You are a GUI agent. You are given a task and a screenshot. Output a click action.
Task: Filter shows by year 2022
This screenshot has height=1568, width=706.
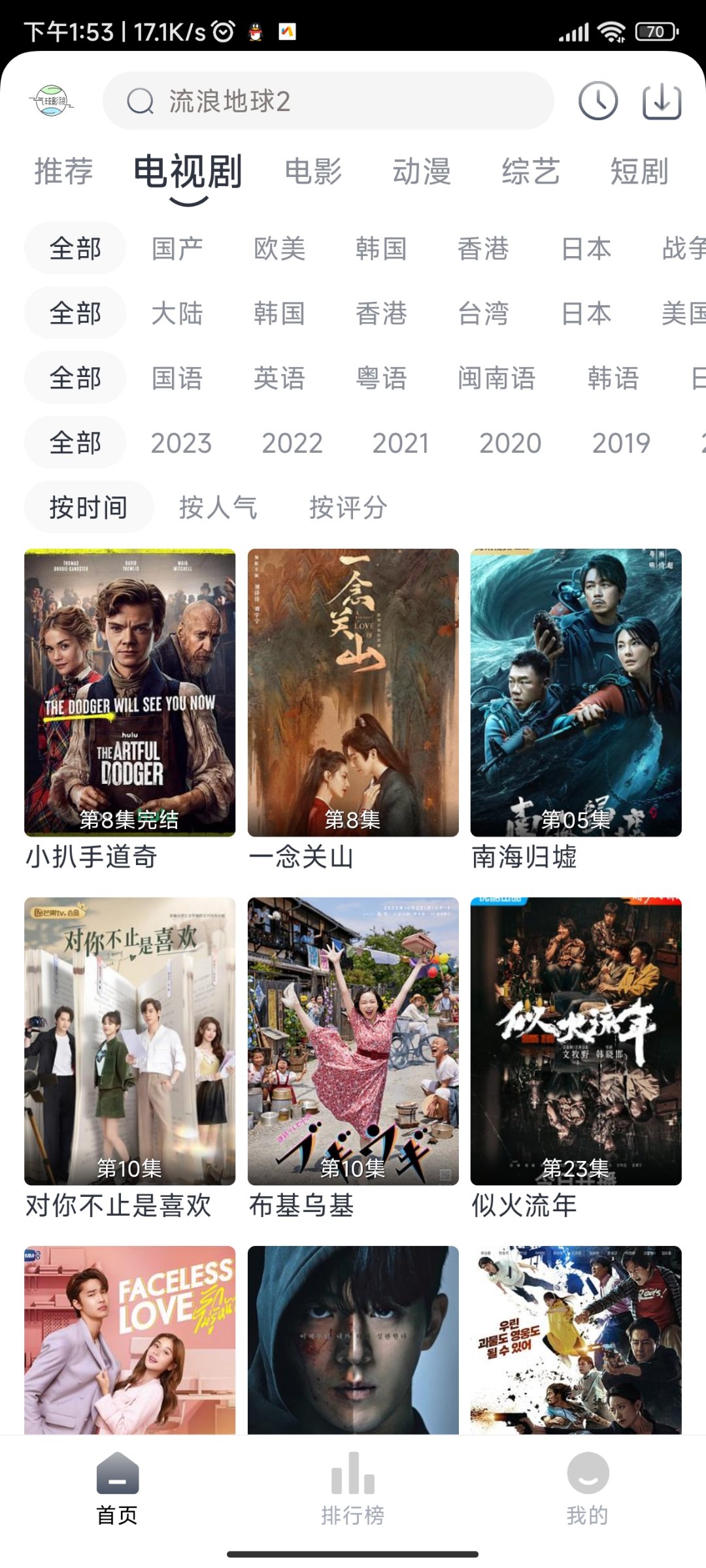[x=292, y=444]
